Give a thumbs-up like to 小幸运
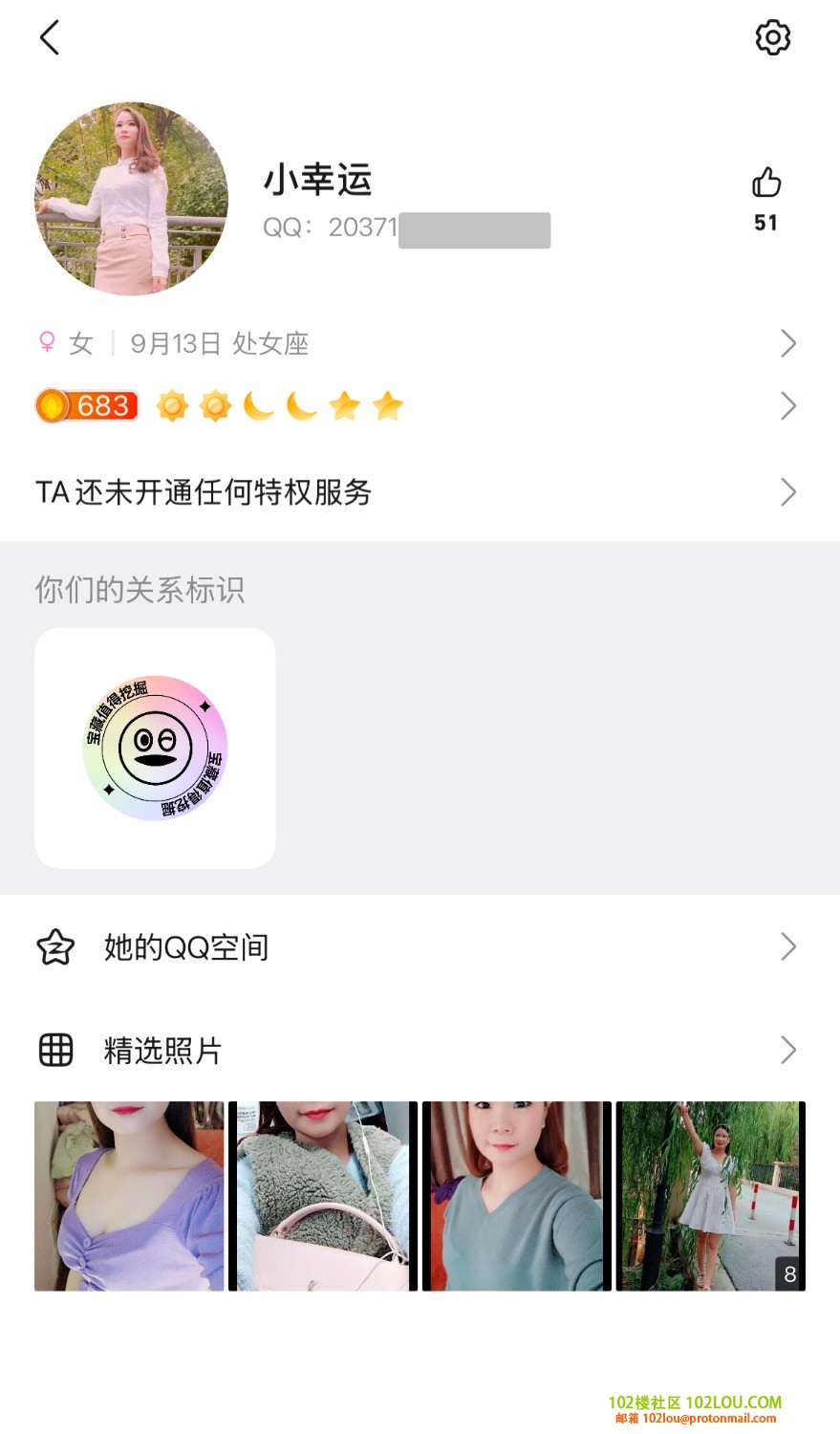 [x=765, y=183]
